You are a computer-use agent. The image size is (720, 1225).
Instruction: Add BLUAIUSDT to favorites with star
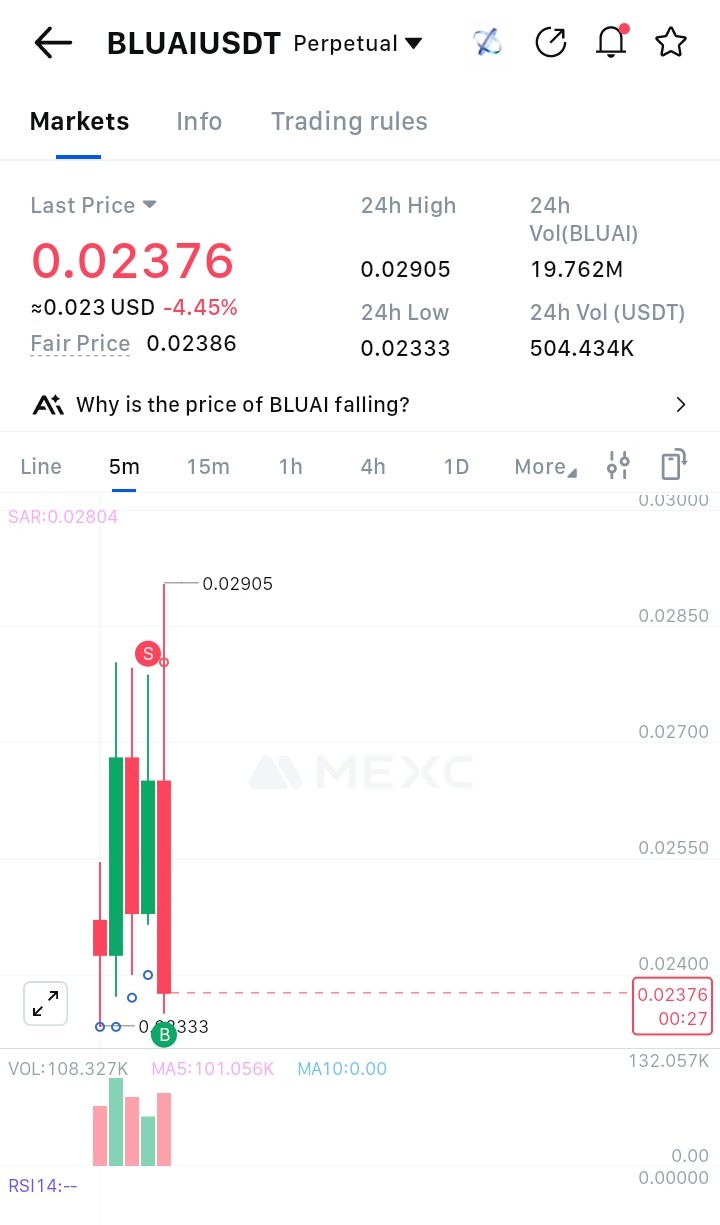[670, 43]
